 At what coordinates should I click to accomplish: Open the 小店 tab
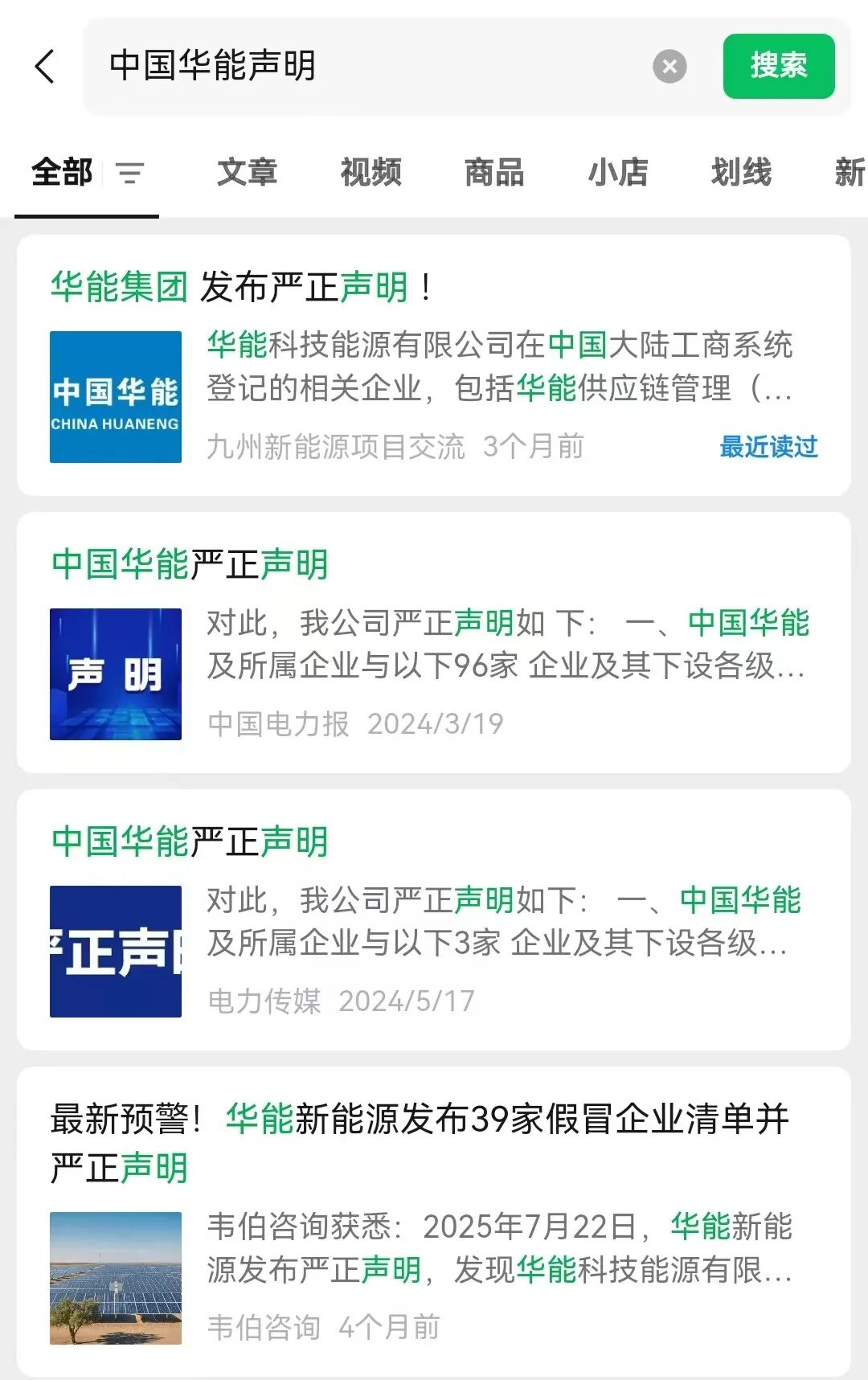(x=617, y=172)
